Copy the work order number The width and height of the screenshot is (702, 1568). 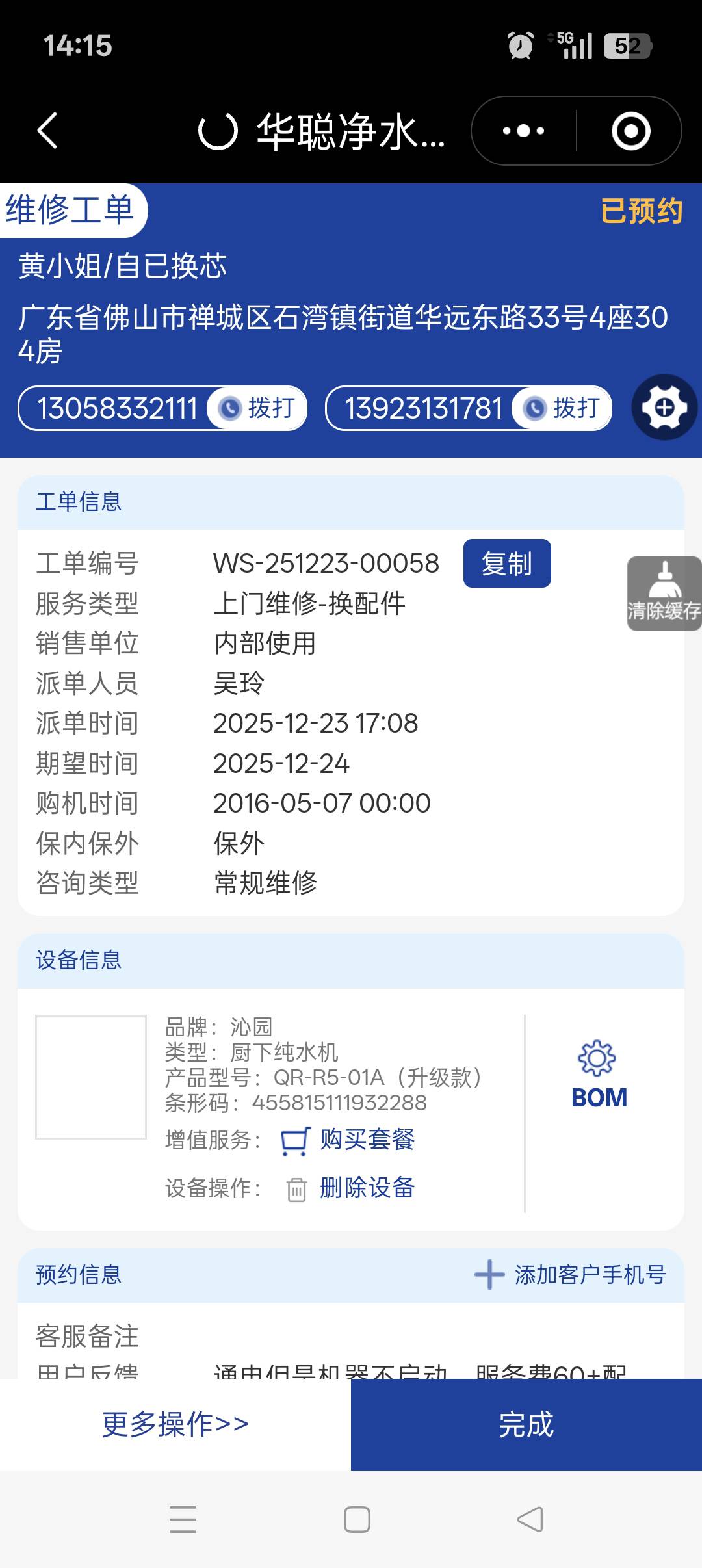[x=506, y=564]
